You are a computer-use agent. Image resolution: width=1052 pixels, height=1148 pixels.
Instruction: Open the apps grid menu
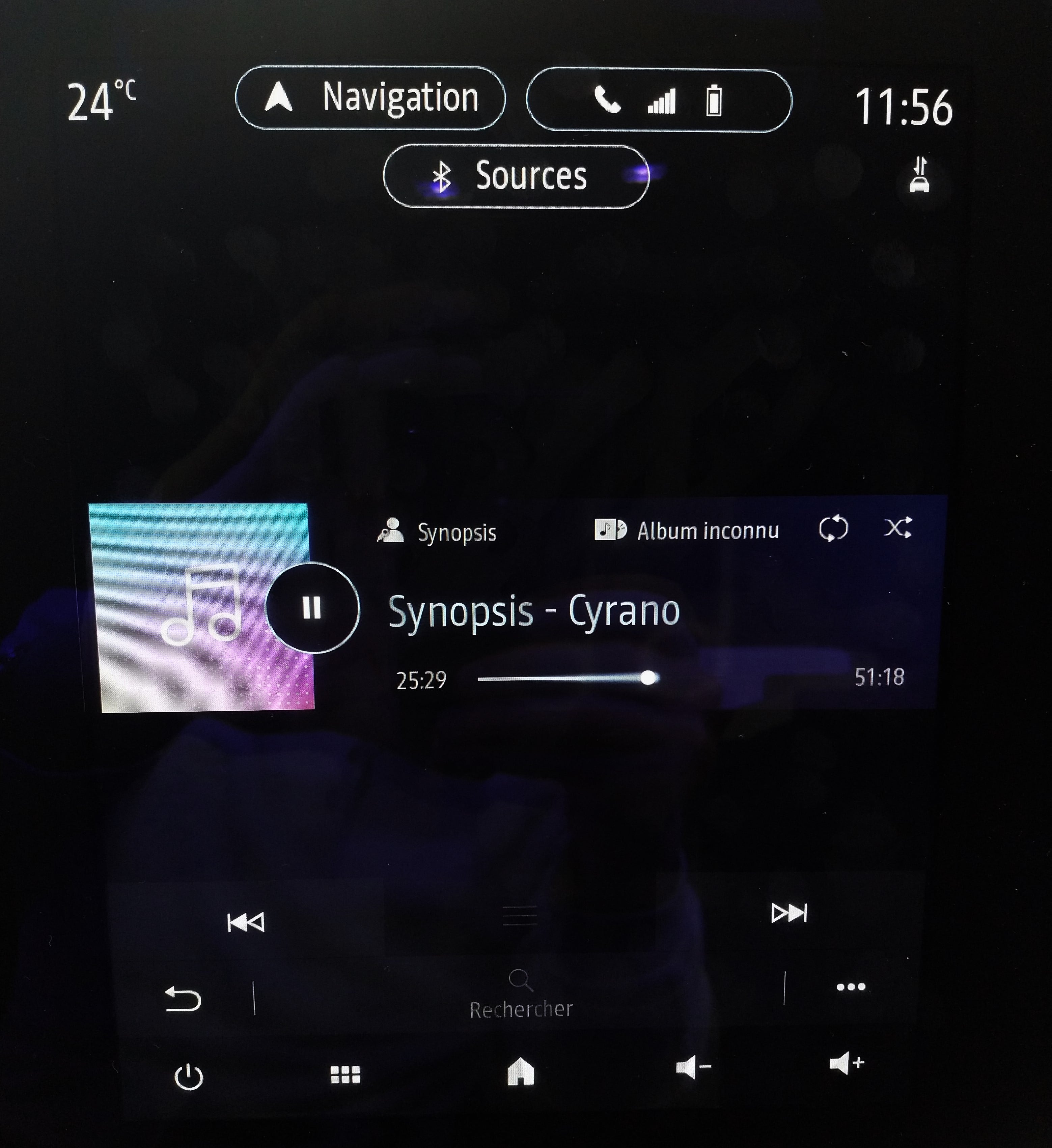pyautogui.click(x=345, y=1074)
